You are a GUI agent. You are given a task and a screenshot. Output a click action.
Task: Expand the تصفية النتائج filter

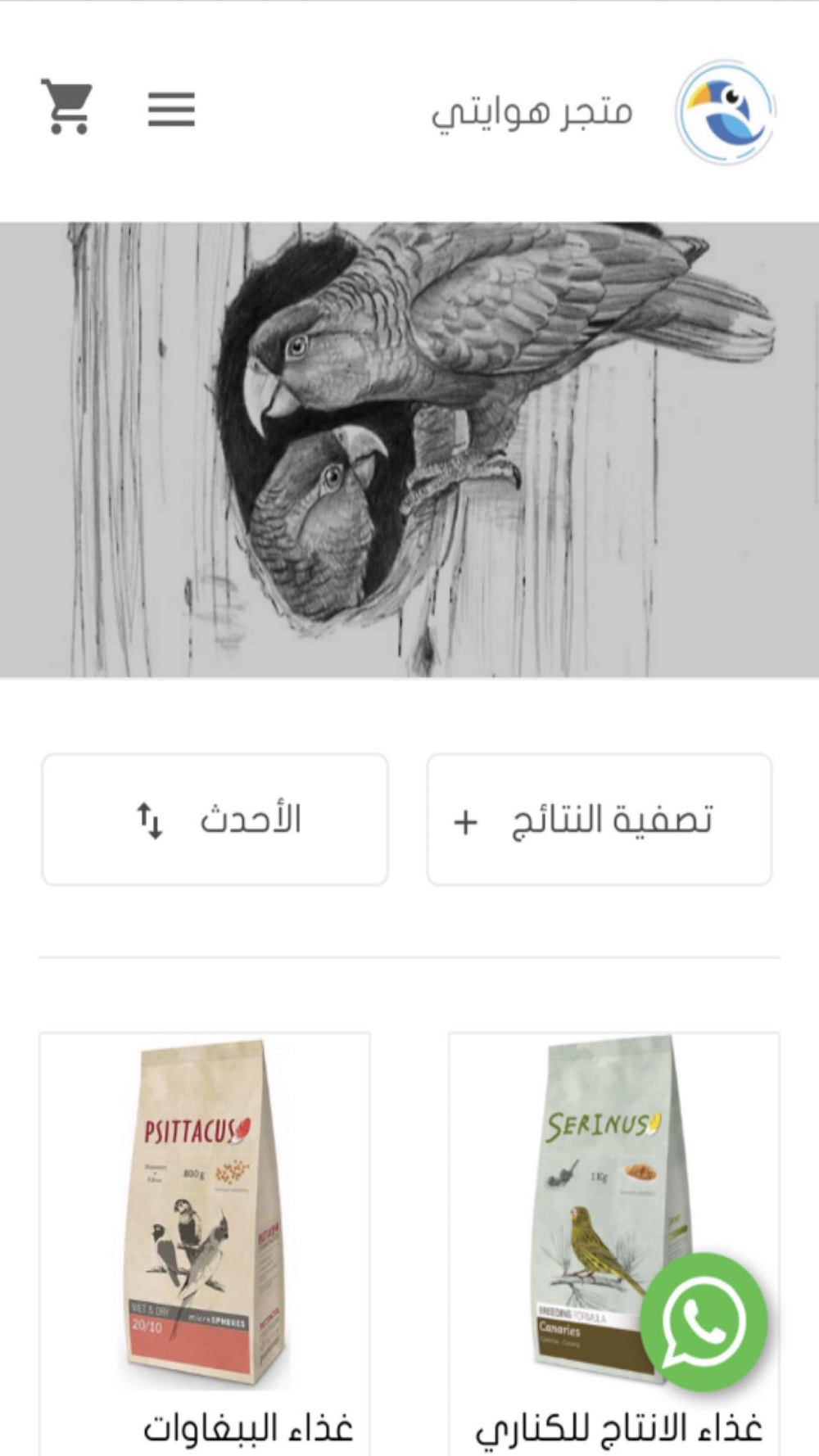pos(599,820)
